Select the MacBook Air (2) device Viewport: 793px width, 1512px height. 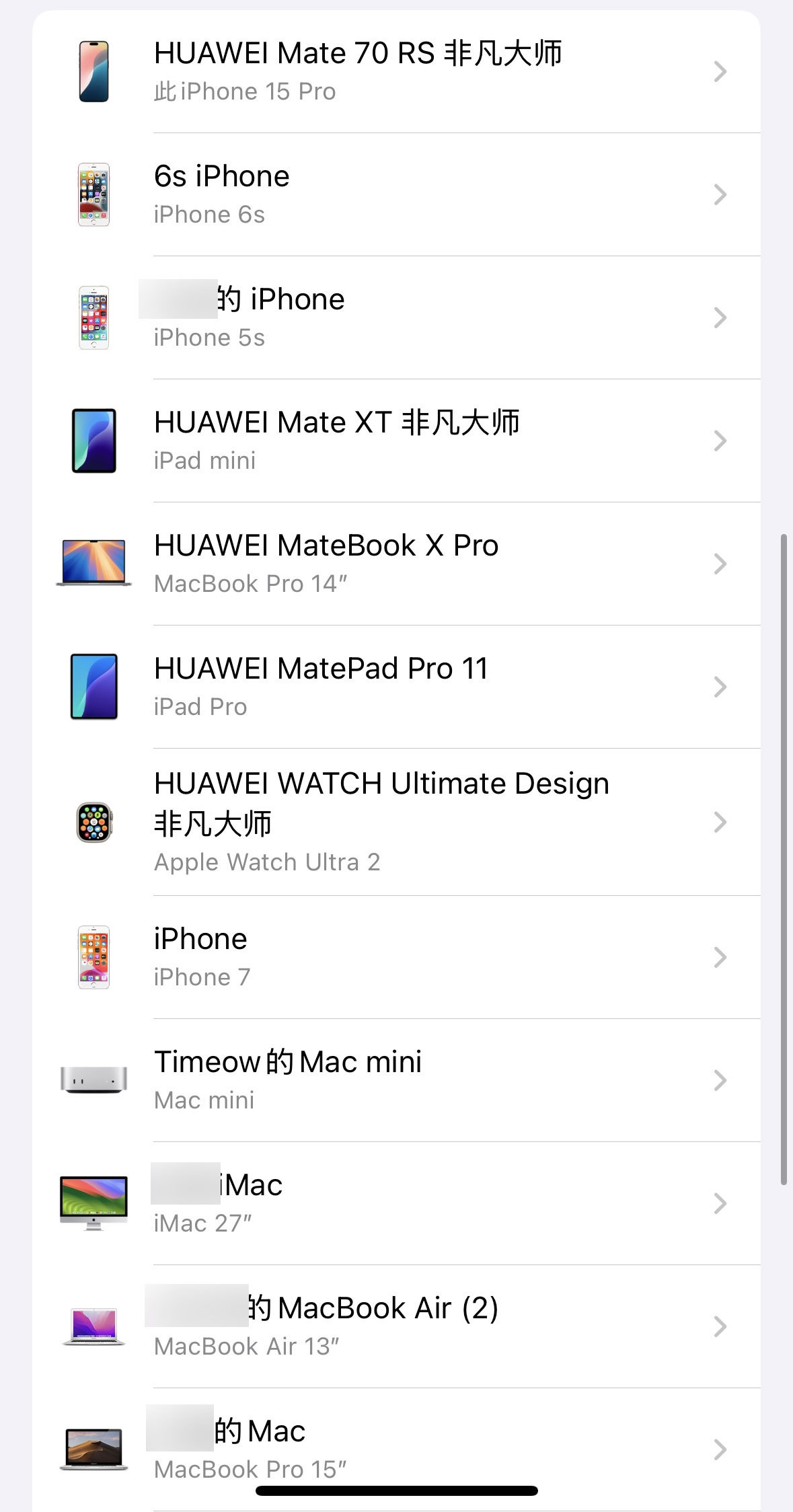pos(395,1326)
